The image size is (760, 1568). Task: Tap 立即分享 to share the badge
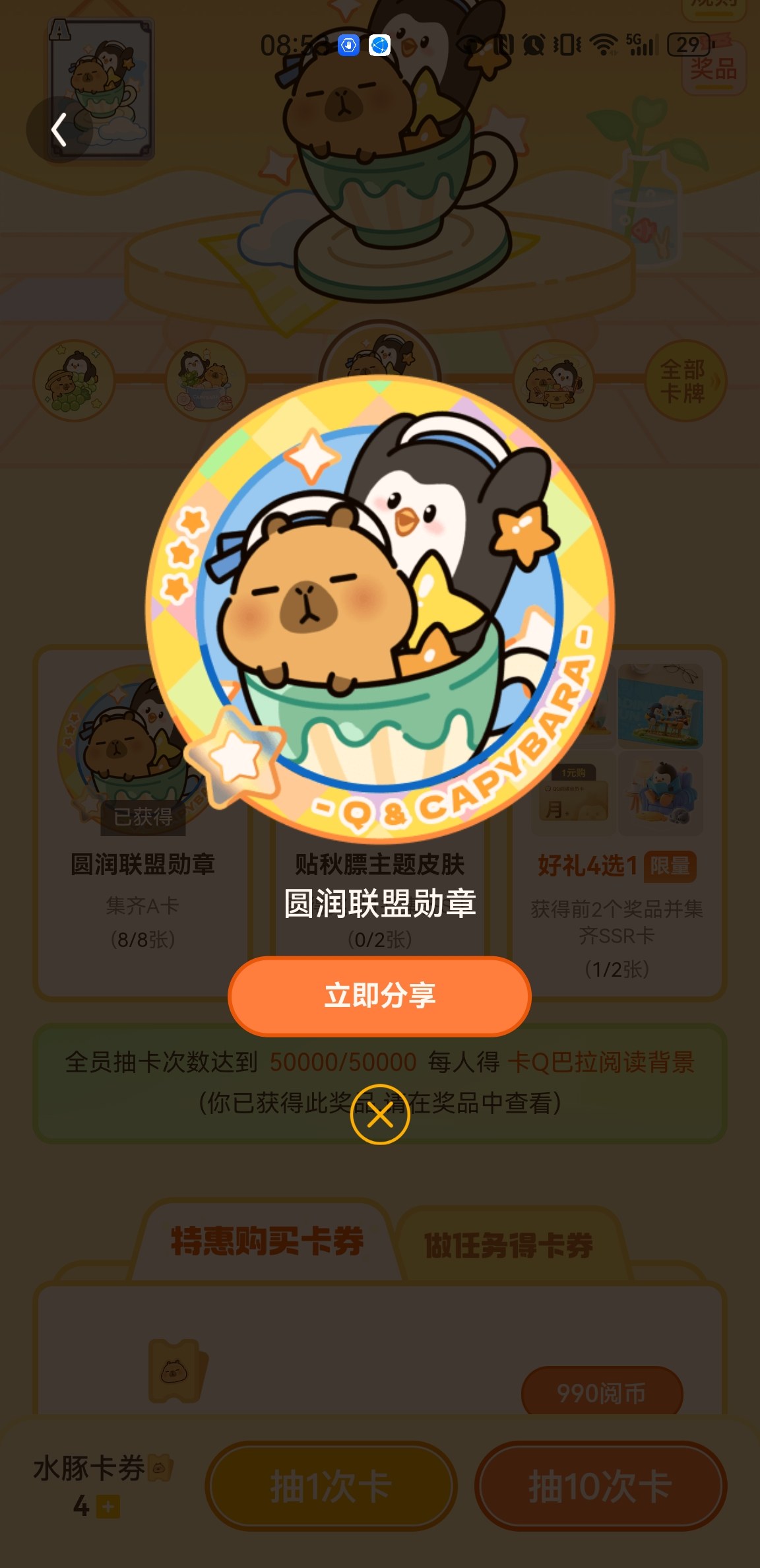pos(379,996)
